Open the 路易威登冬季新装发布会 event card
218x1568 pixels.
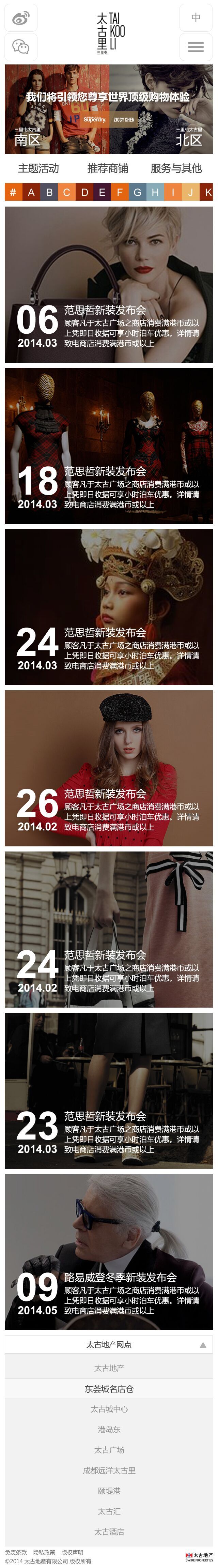pyautogui.click(x=108, y=1251)
